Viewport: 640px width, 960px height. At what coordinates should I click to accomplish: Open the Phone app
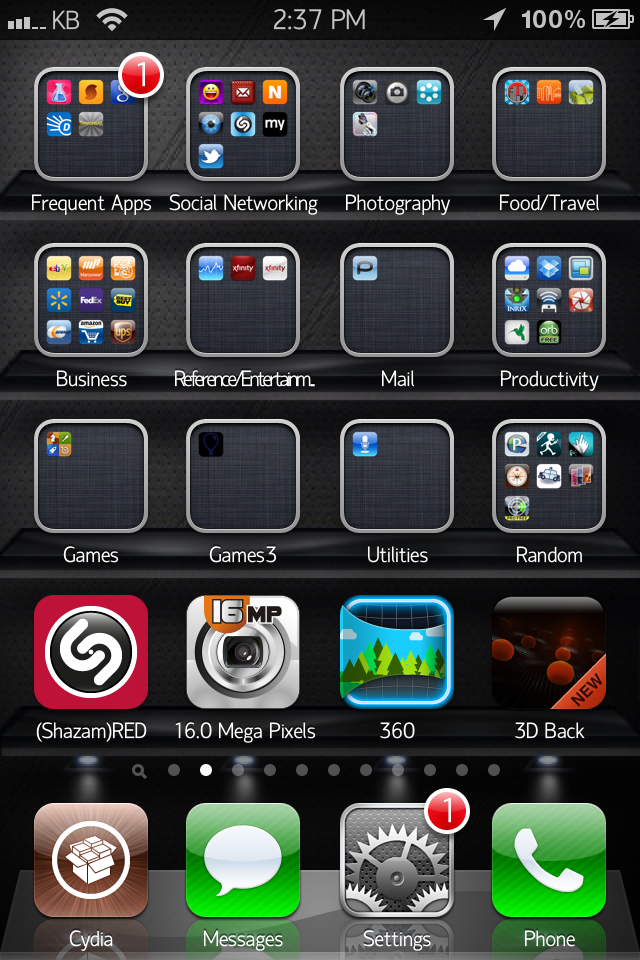[x=549, y=860]
